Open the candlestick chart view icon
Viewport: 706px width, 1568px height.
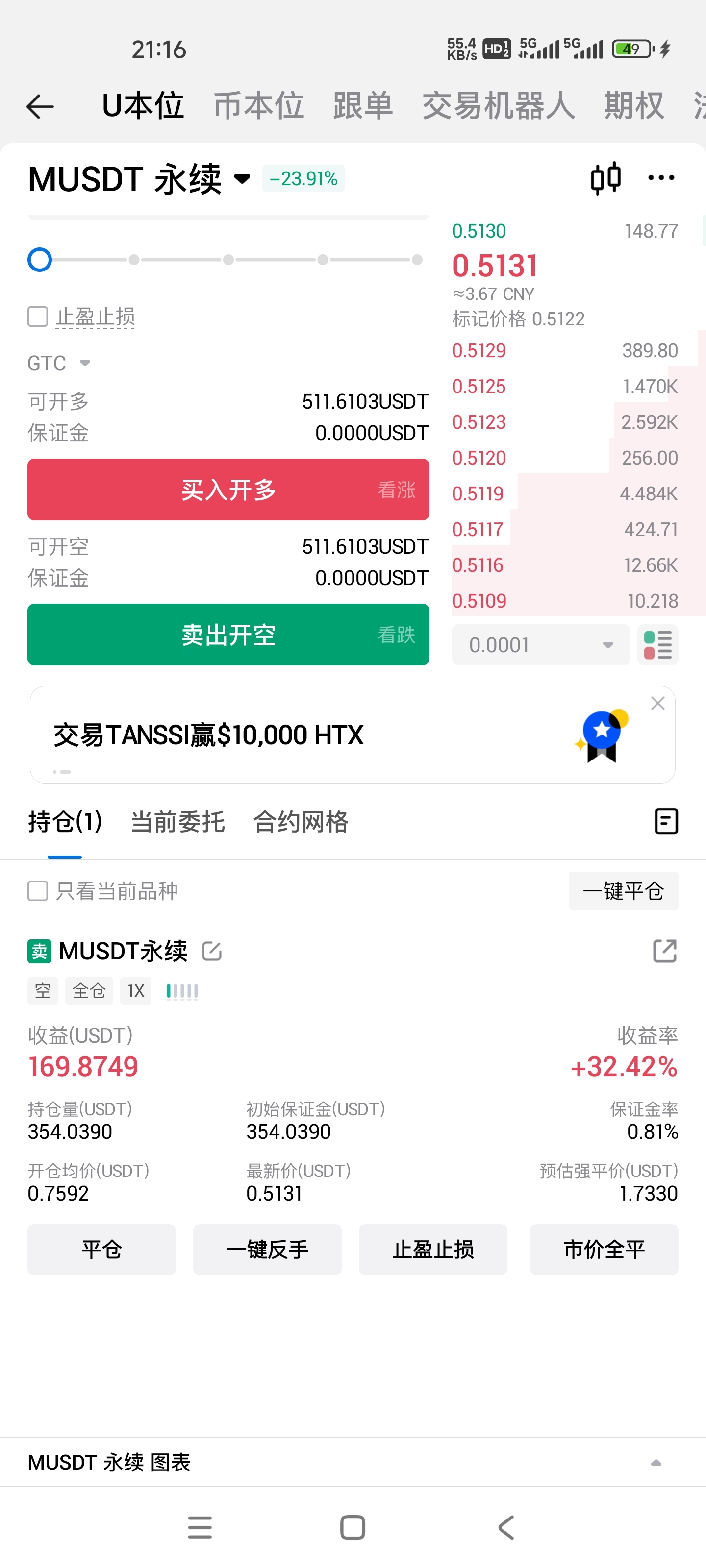point(606,177)
